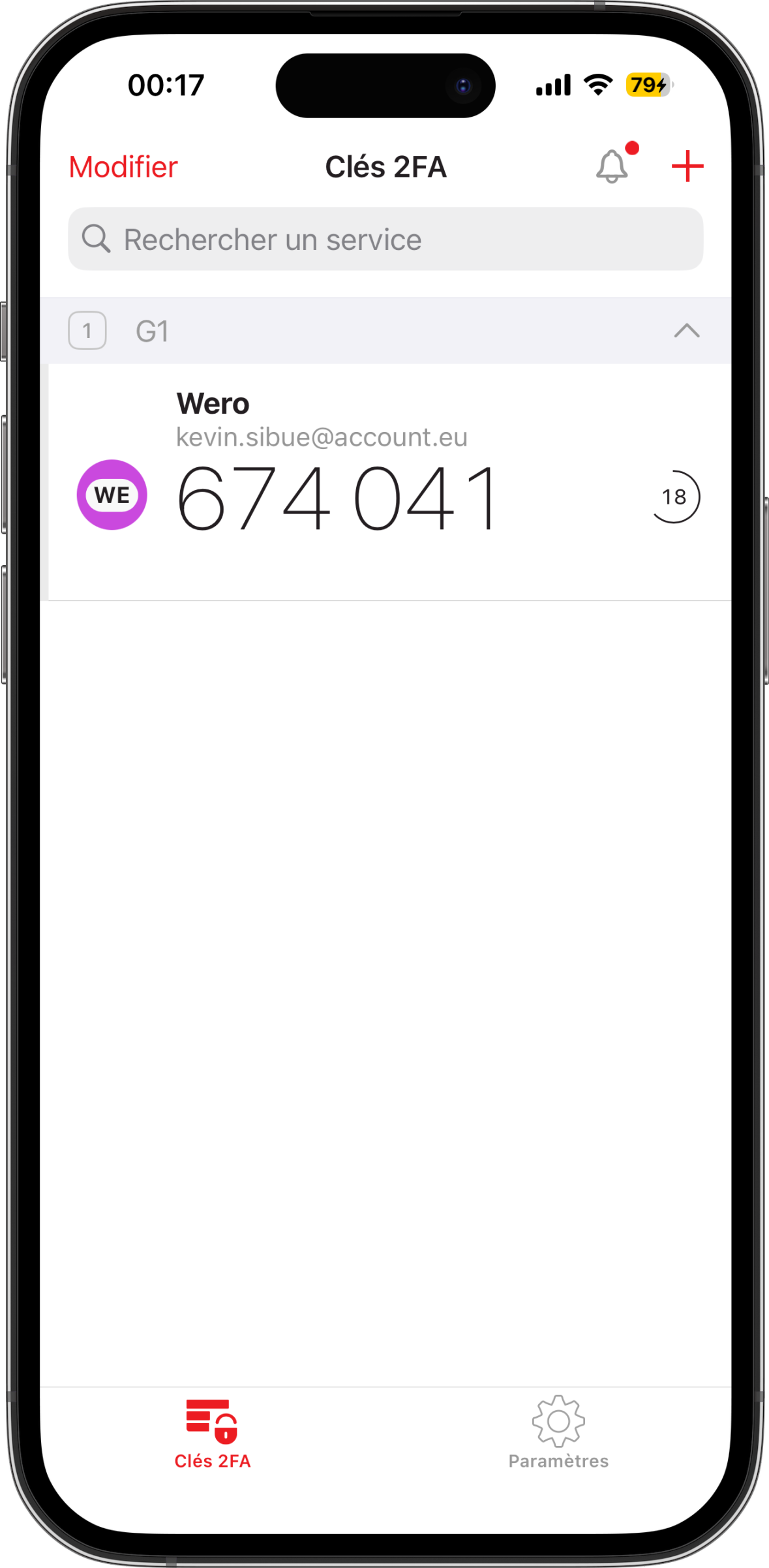769x1568 pixels.
Task: Add a new 2FA key with plus icon
Action: tap(687, 166)
